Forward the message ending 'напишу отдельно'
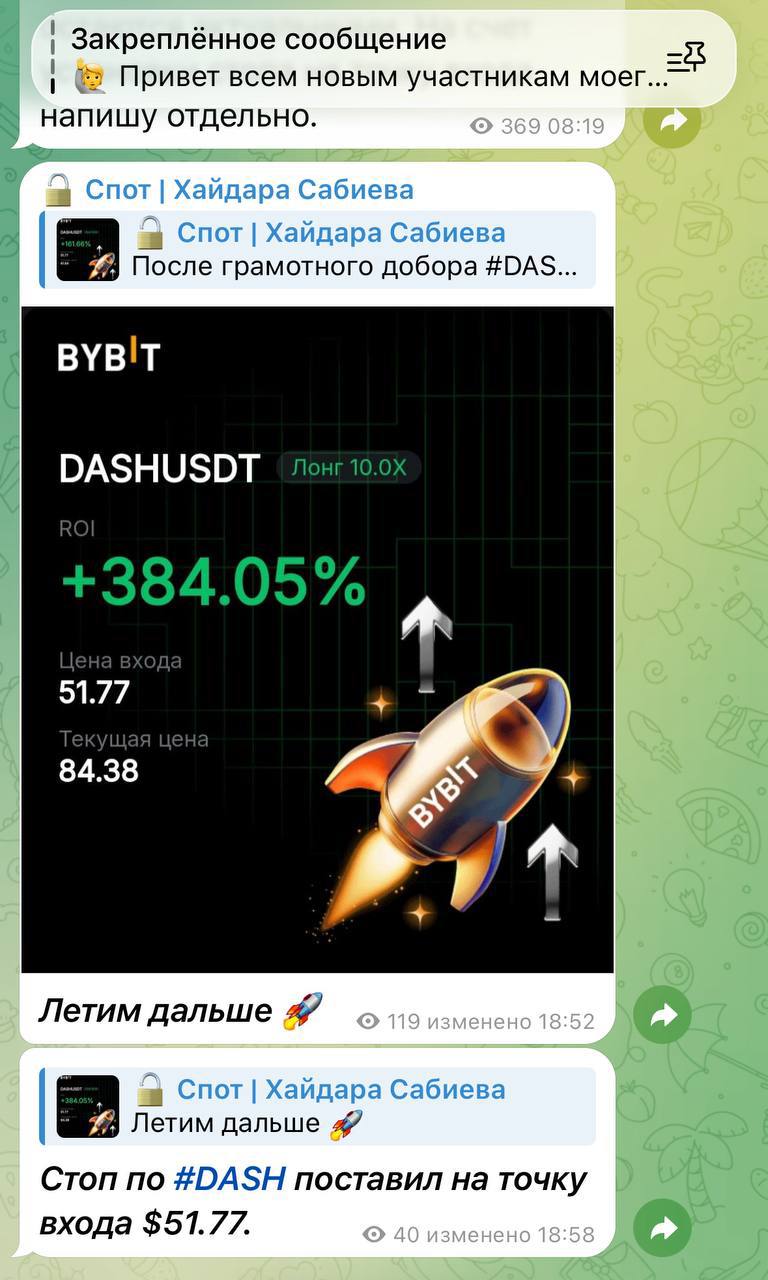The width and height of the screenshot is (768, 1280). coord(671,122)
